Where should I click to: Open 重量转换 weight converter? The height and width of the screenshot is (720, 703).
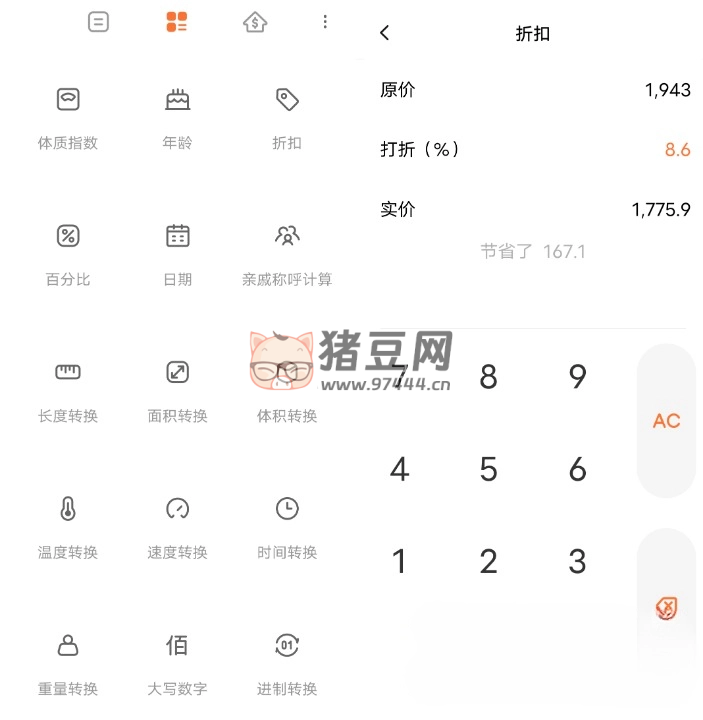(x=68, y=661)
